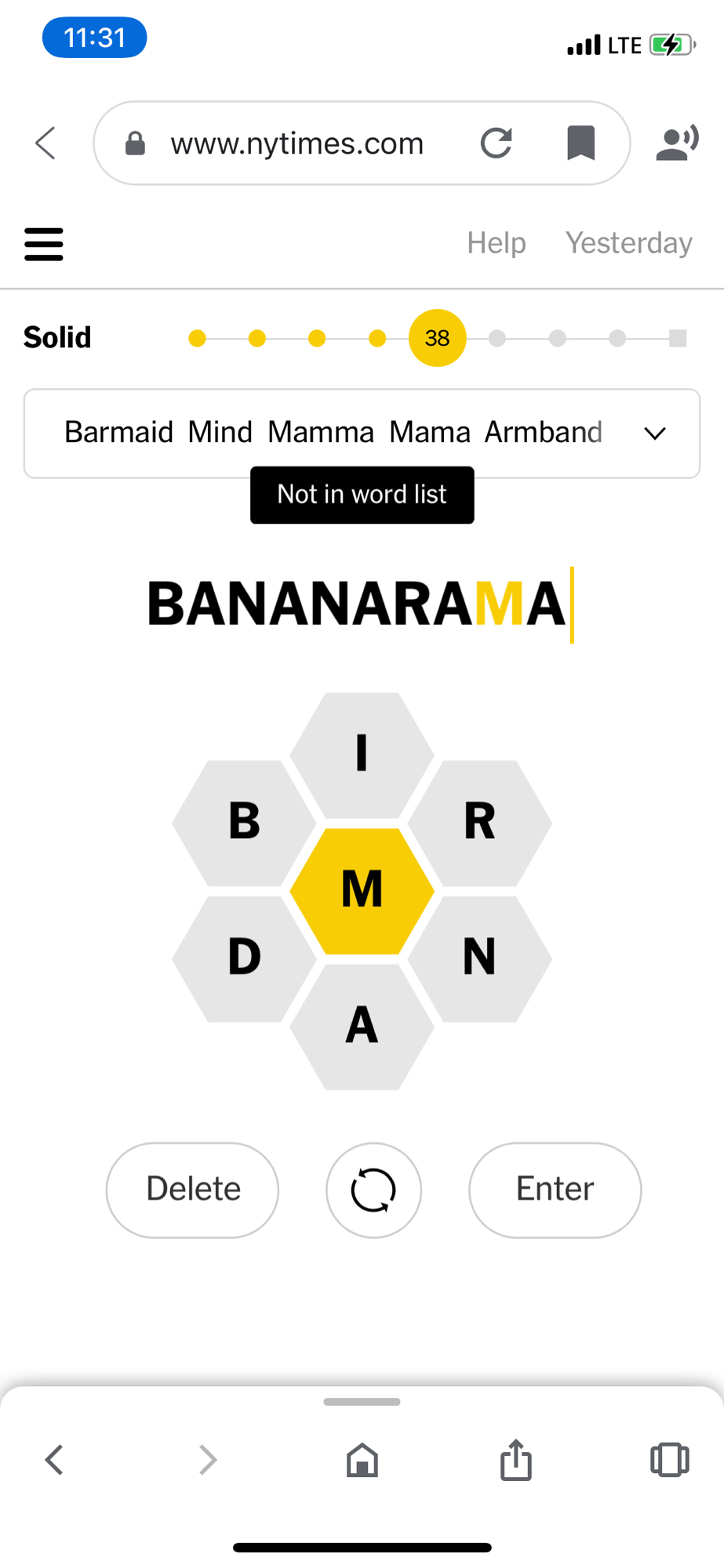Image resolution: width=724 pixels, height=1568 pixels.
Task: Choose the letter D hexagon
Action: pos(244,957)
